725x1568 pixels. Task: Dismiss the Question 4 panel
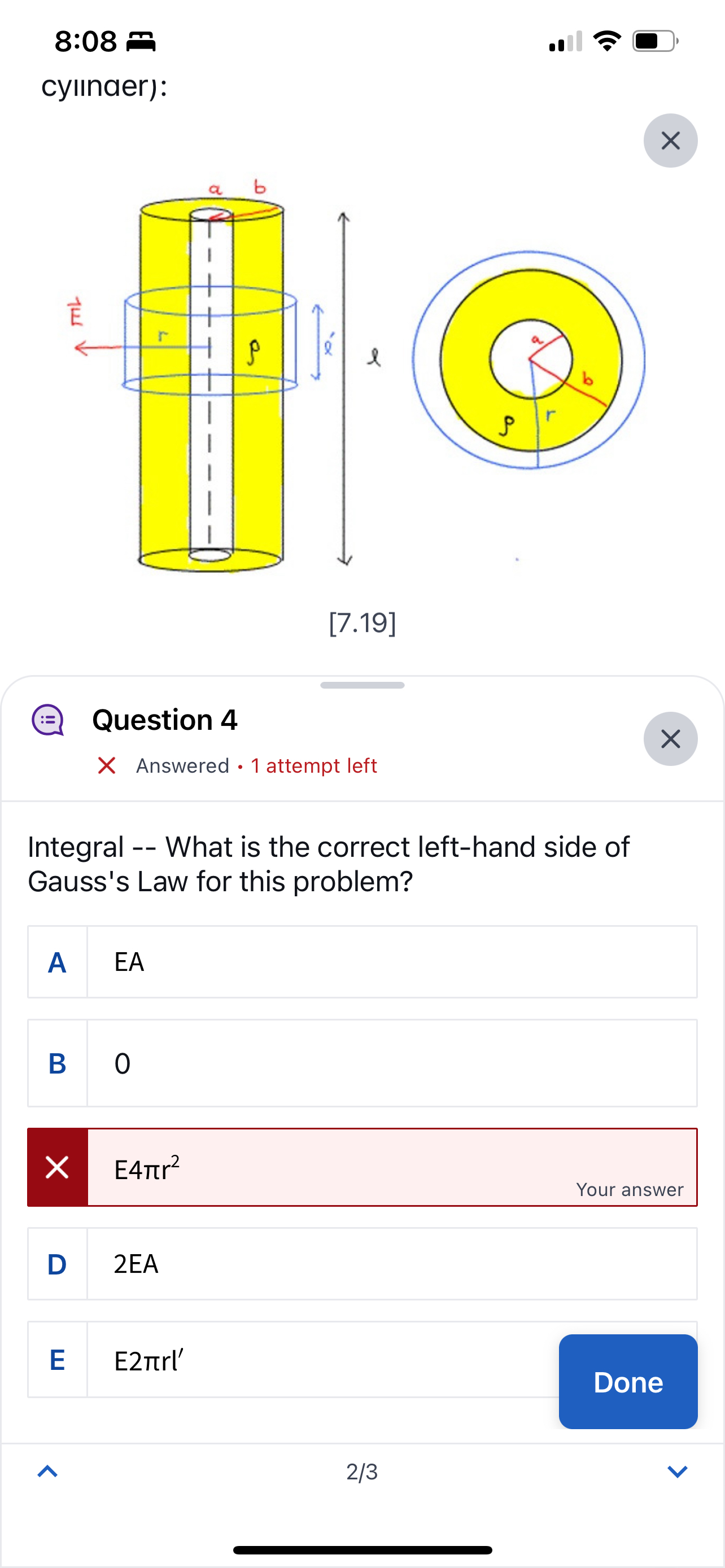(x=670, y=738)
